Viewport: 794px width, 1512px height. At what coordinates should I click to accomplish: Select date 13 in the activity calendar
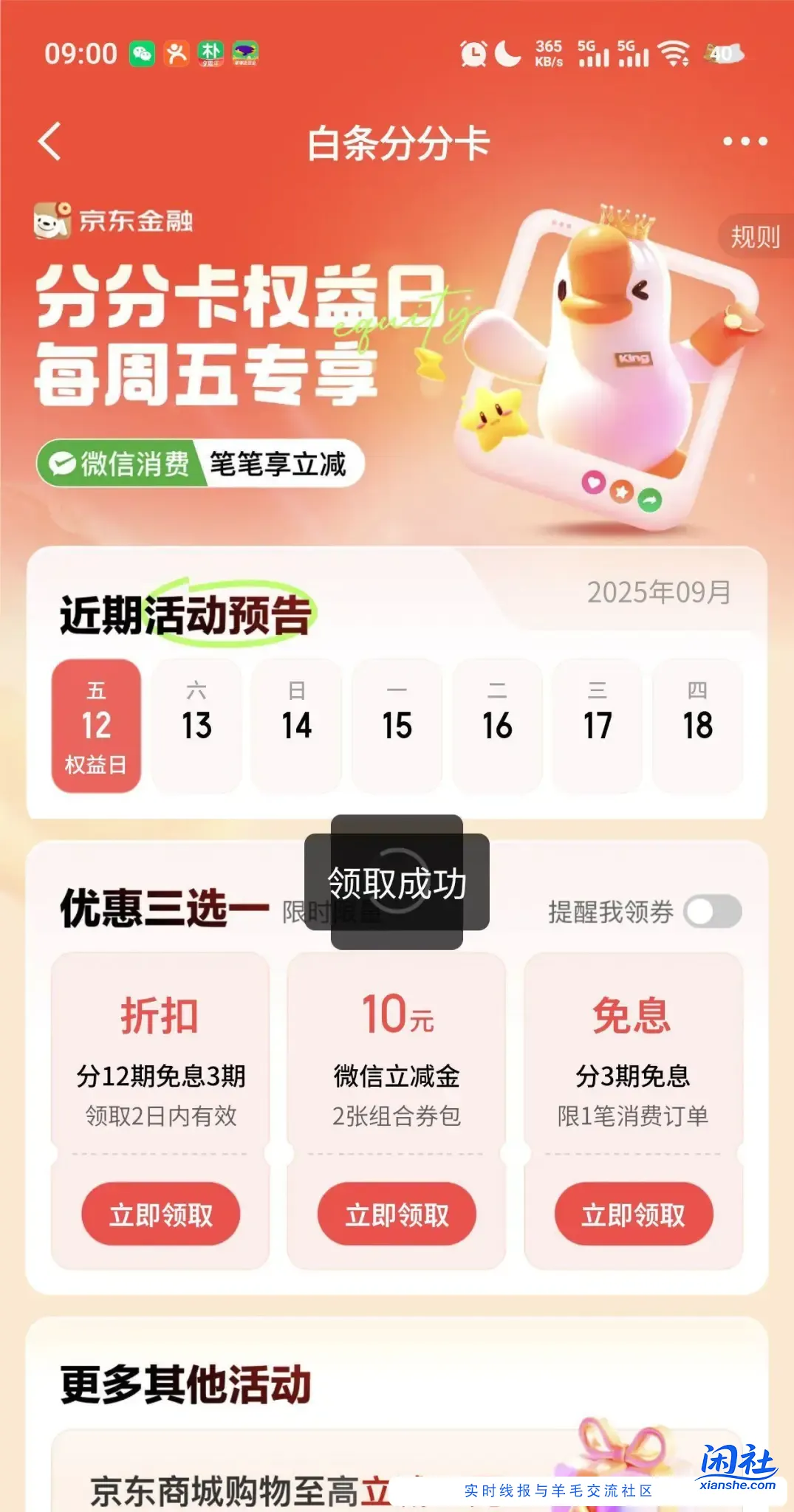coord(196,725)
